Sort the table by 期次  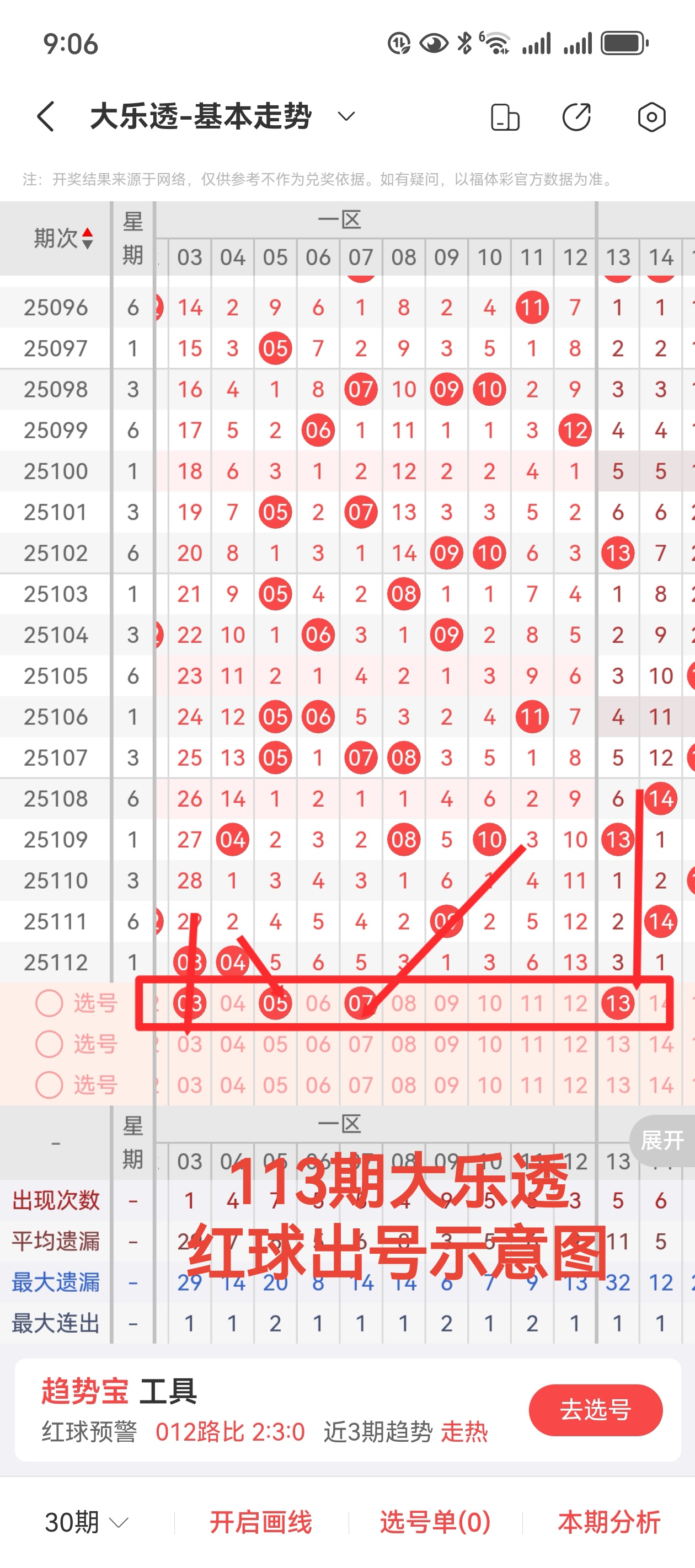[63, 238]
